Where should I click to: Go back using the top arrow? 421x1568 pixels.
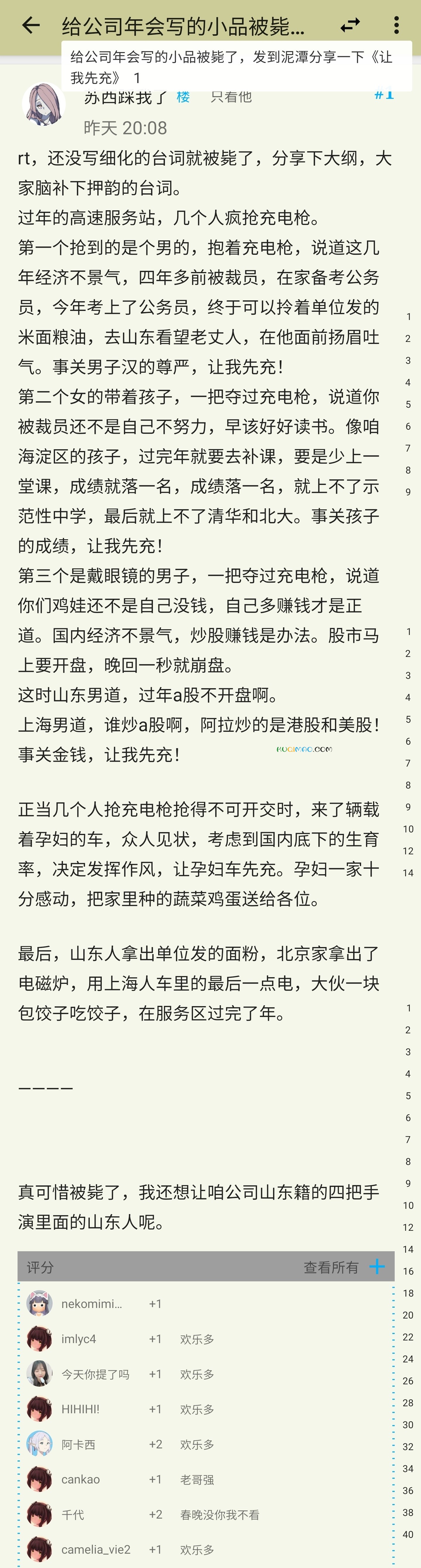[30, 25]
